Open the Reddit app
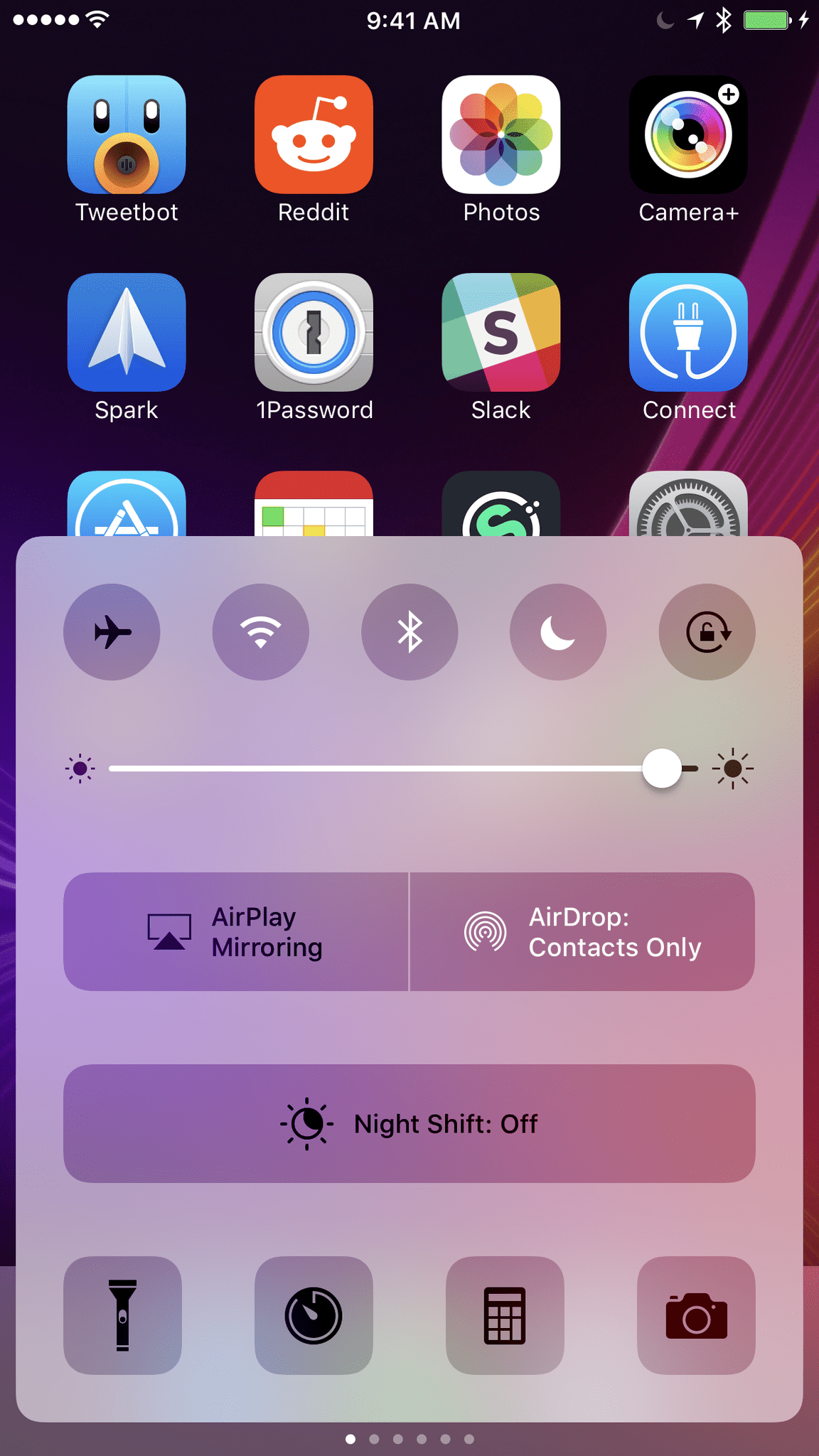The width and height of the screenshot is (819, 1456). click(x=314, y=135)
